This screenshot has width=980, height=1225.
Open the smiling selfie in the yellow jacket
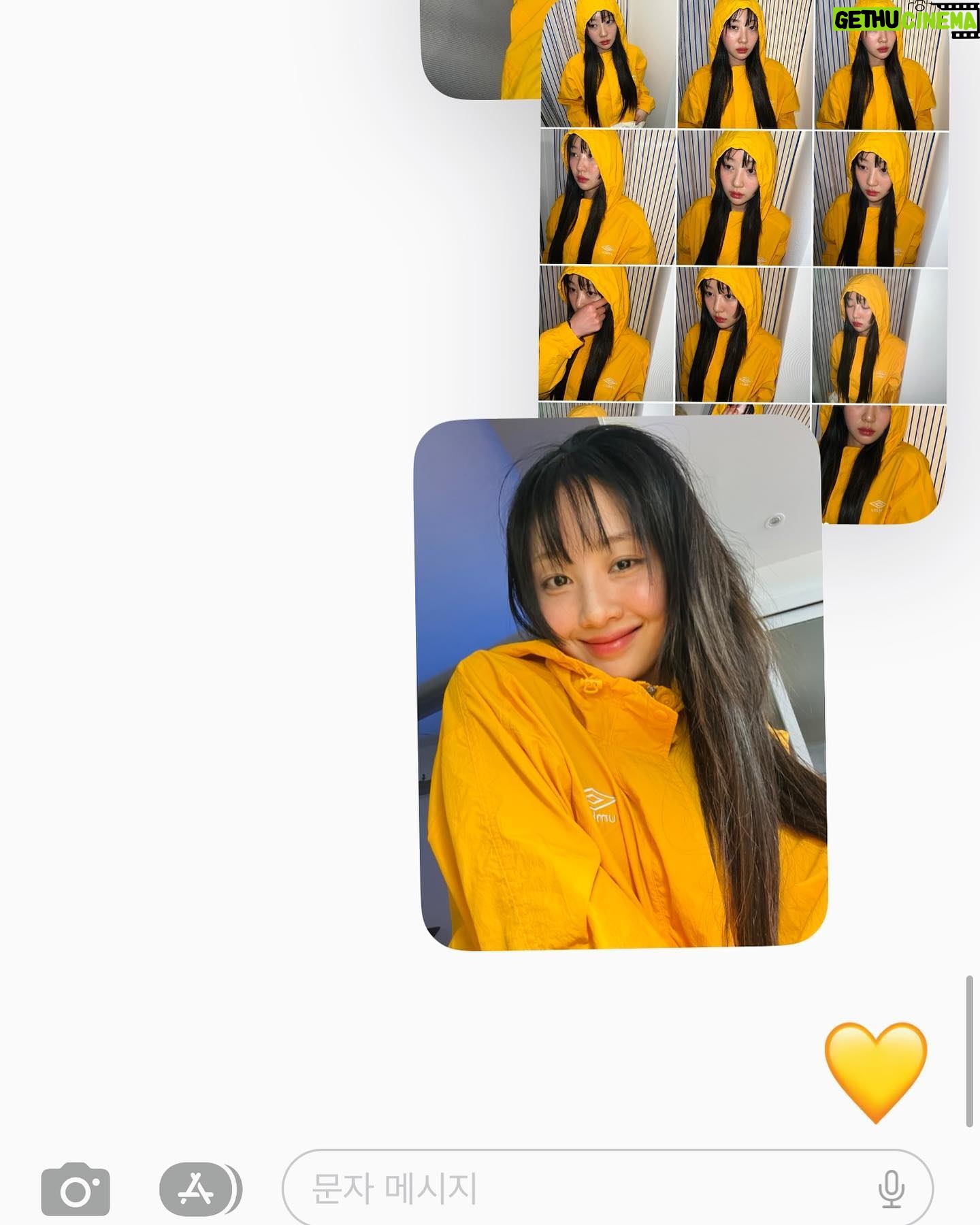coord(621,684)
